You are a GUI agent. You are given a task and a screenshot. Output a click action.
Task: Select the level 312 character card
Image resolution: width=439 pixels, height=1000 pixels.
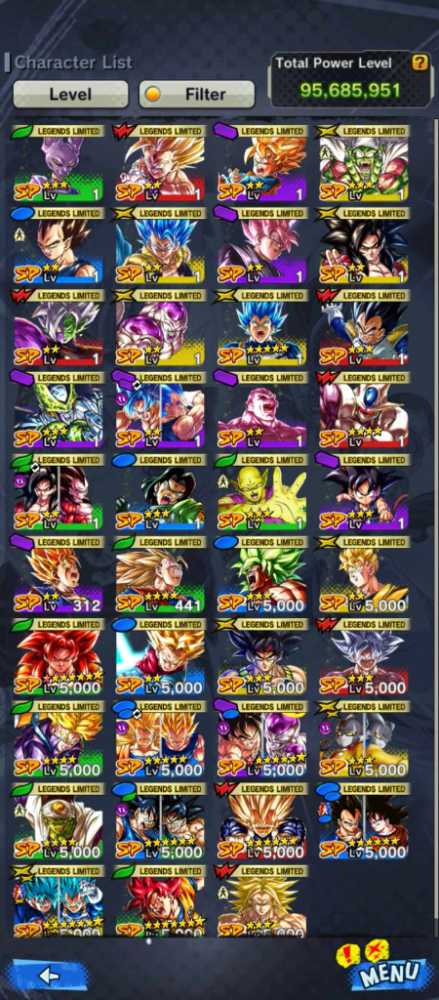coord(57,575)
